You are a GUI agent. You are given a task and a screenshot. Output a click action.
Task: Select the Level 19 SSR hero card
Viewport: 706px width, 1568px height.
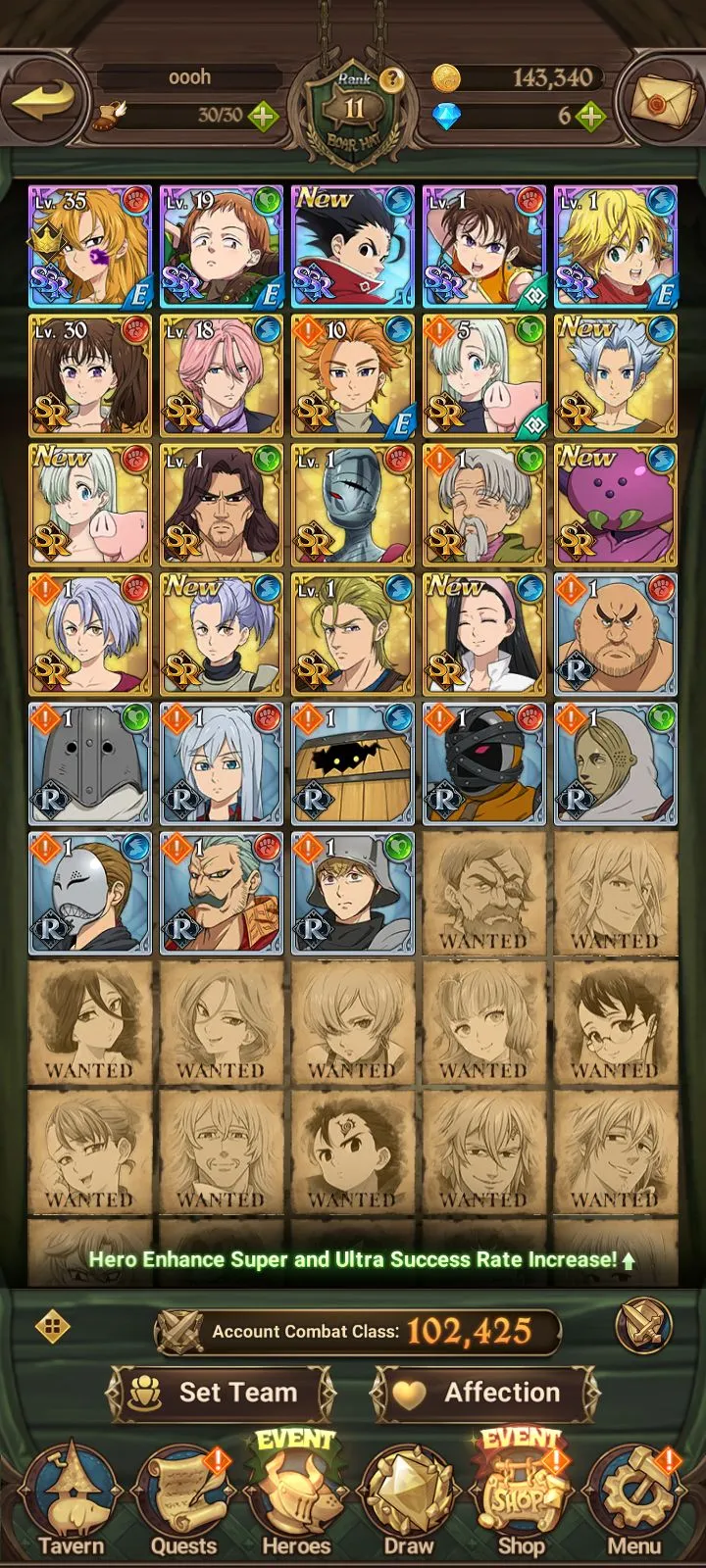(x=221, y=246)
